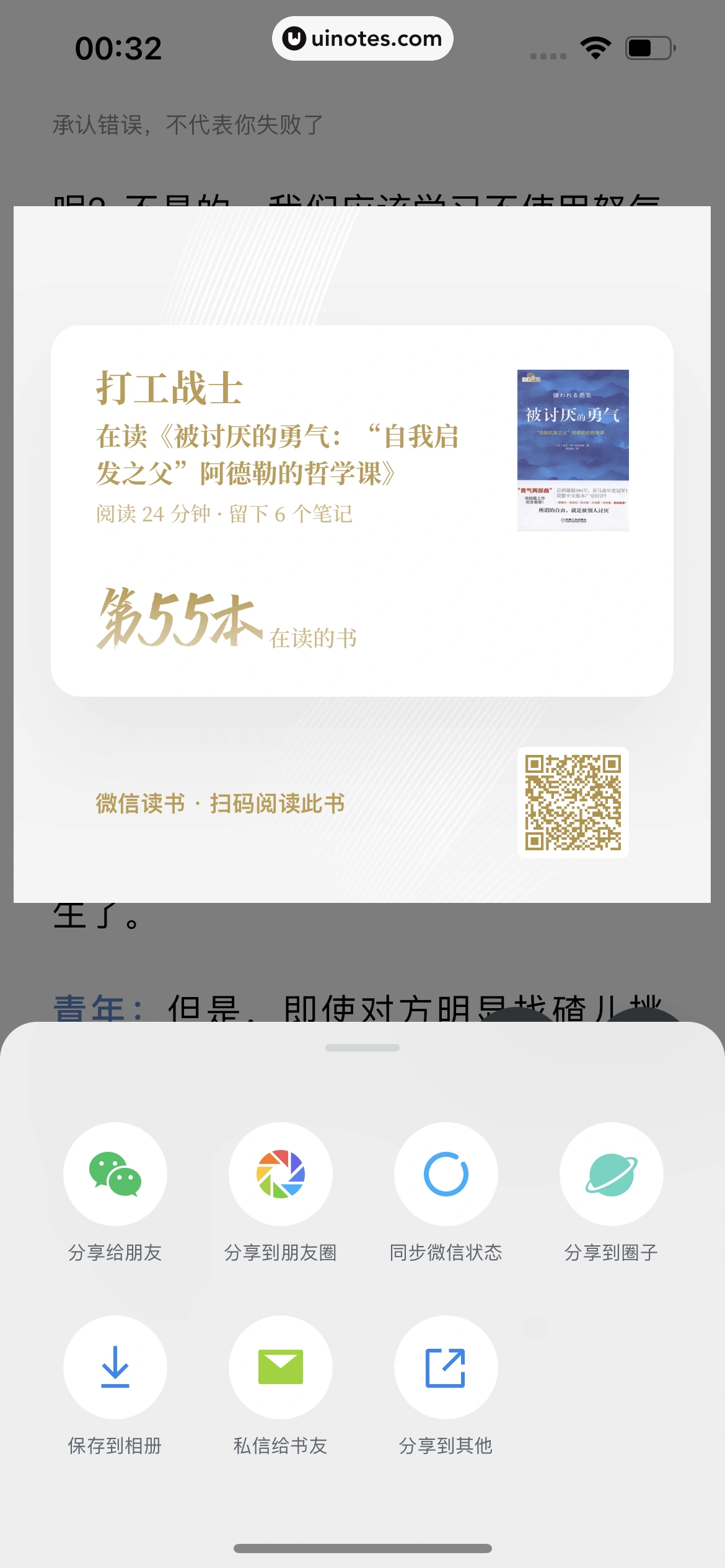
Task: Tap 阅读 24 分钟 · 留下 6 个笔记 text
Action: (x=223, y=514)
